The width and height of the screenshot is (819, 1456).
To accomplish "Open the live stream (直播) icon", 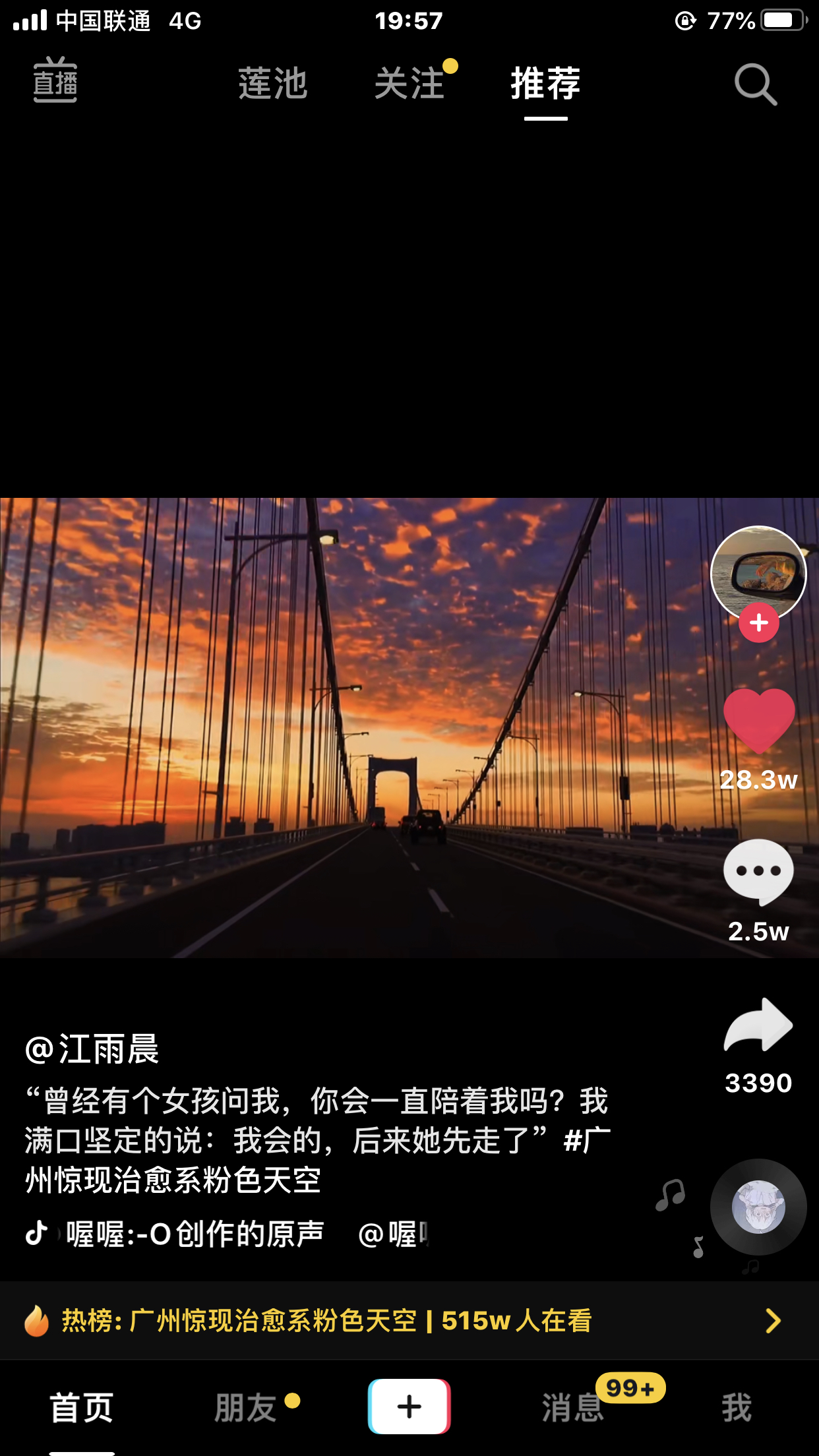I will click(x=55, y=81).
